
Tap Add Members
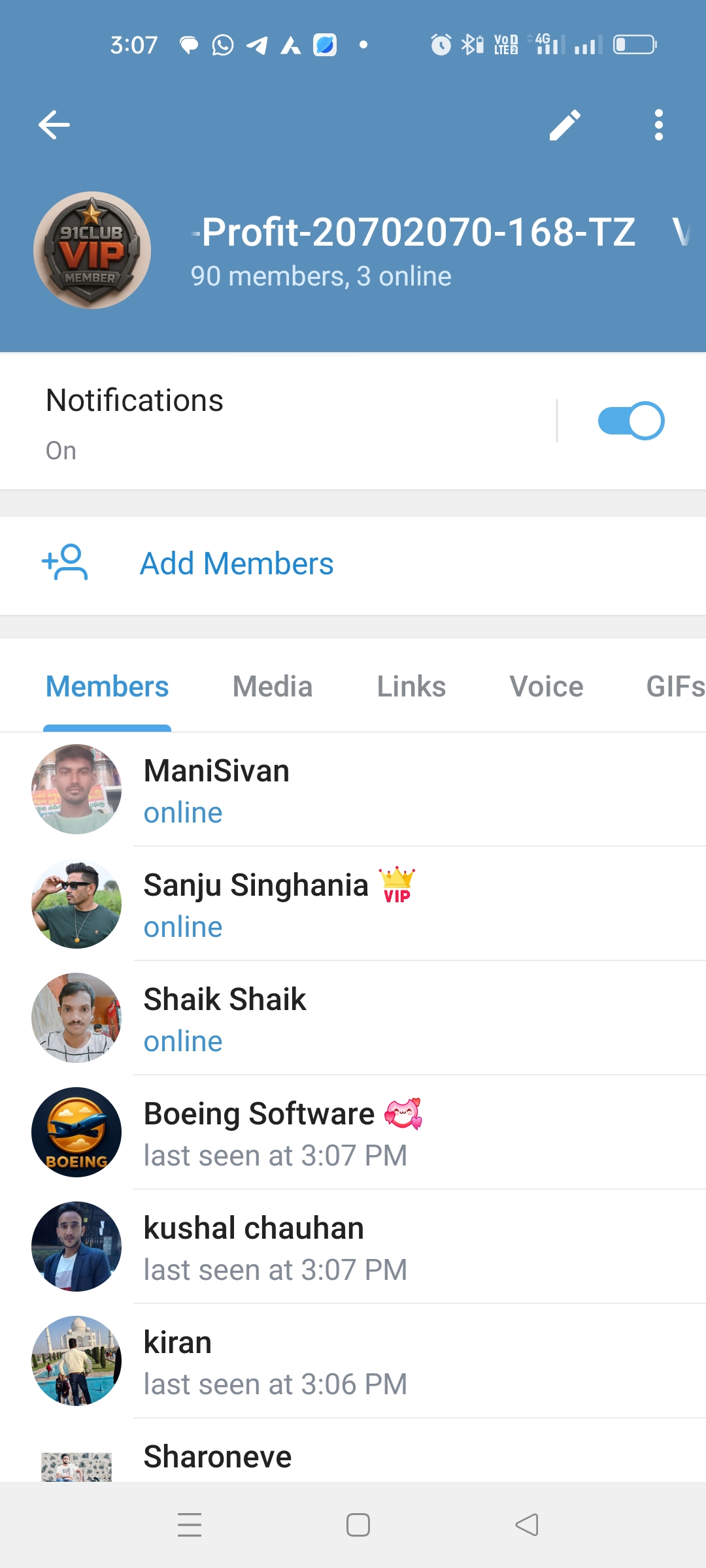click(x=236, y=563)
